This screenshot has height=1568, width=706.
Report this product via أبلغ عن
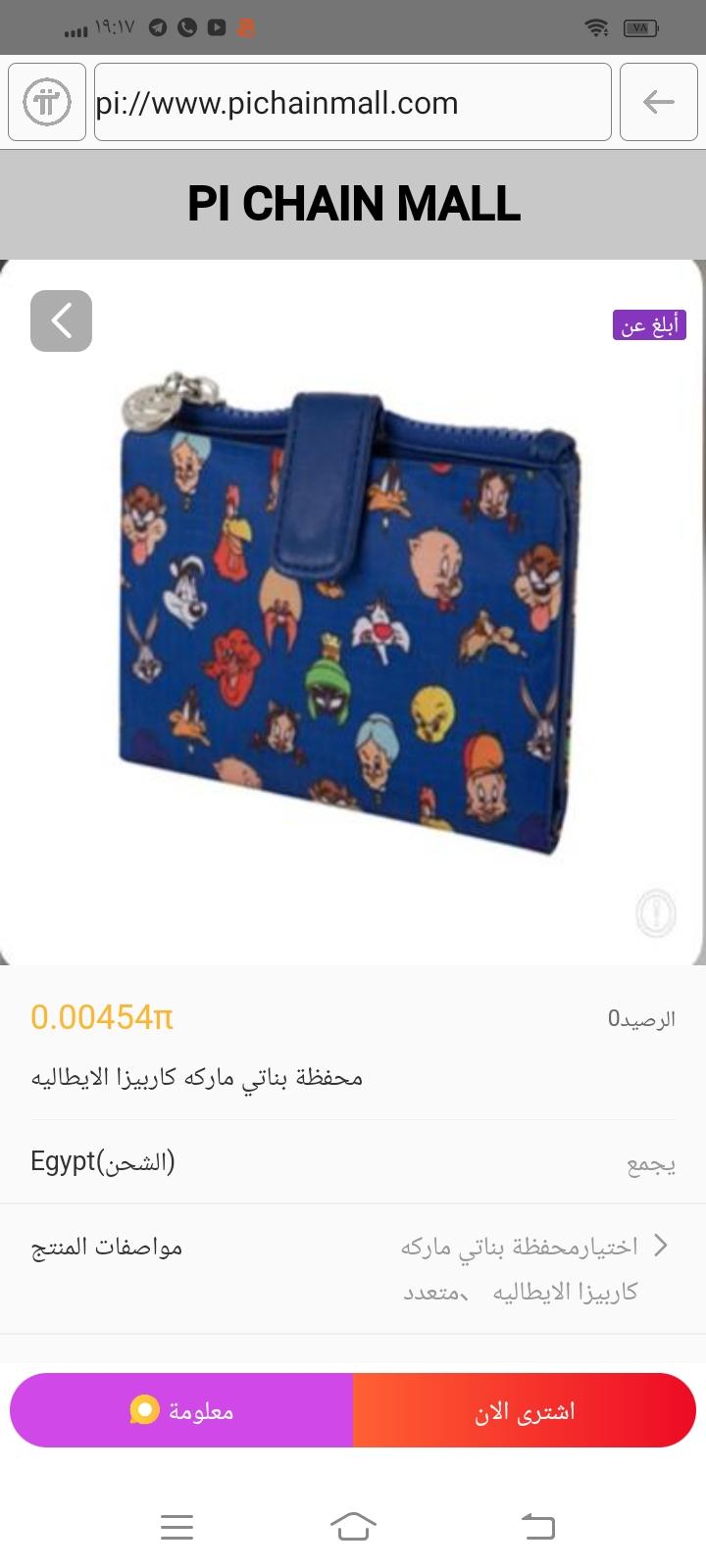(649, 325)
